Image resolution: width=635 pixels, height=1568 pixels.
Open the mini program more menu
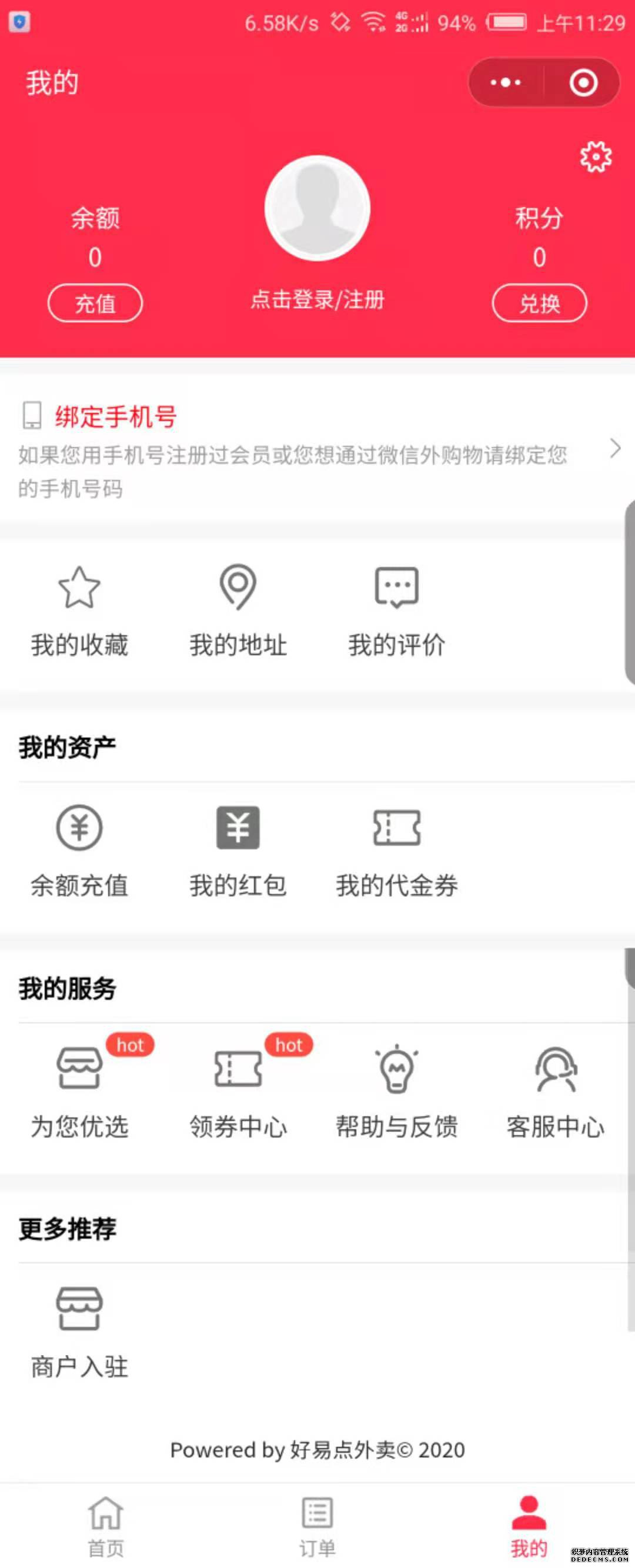(506, 82)
